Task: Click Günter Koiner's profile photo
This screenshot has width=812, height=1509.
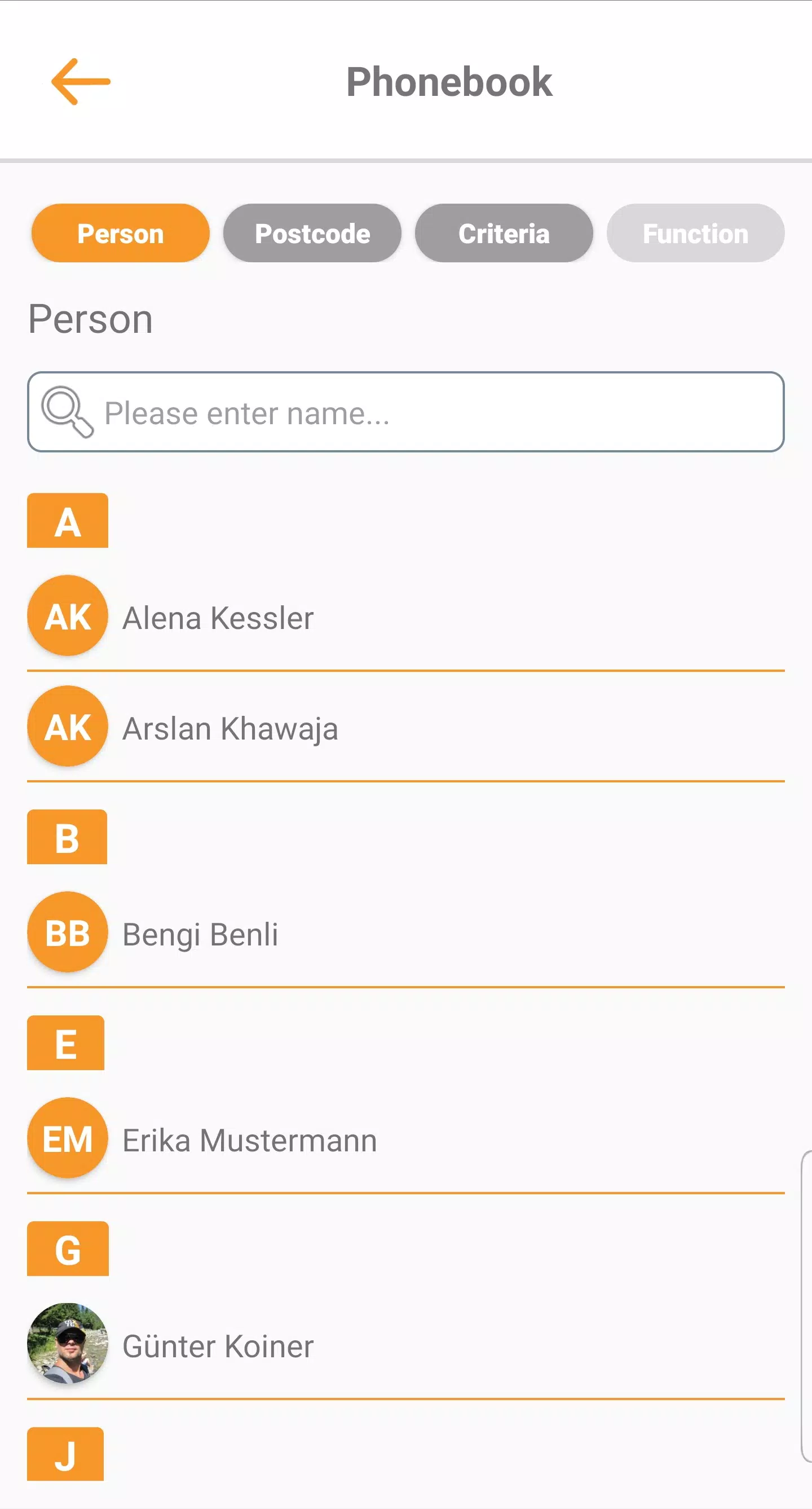Action: pyautogui.click(x=67, y=1345)
